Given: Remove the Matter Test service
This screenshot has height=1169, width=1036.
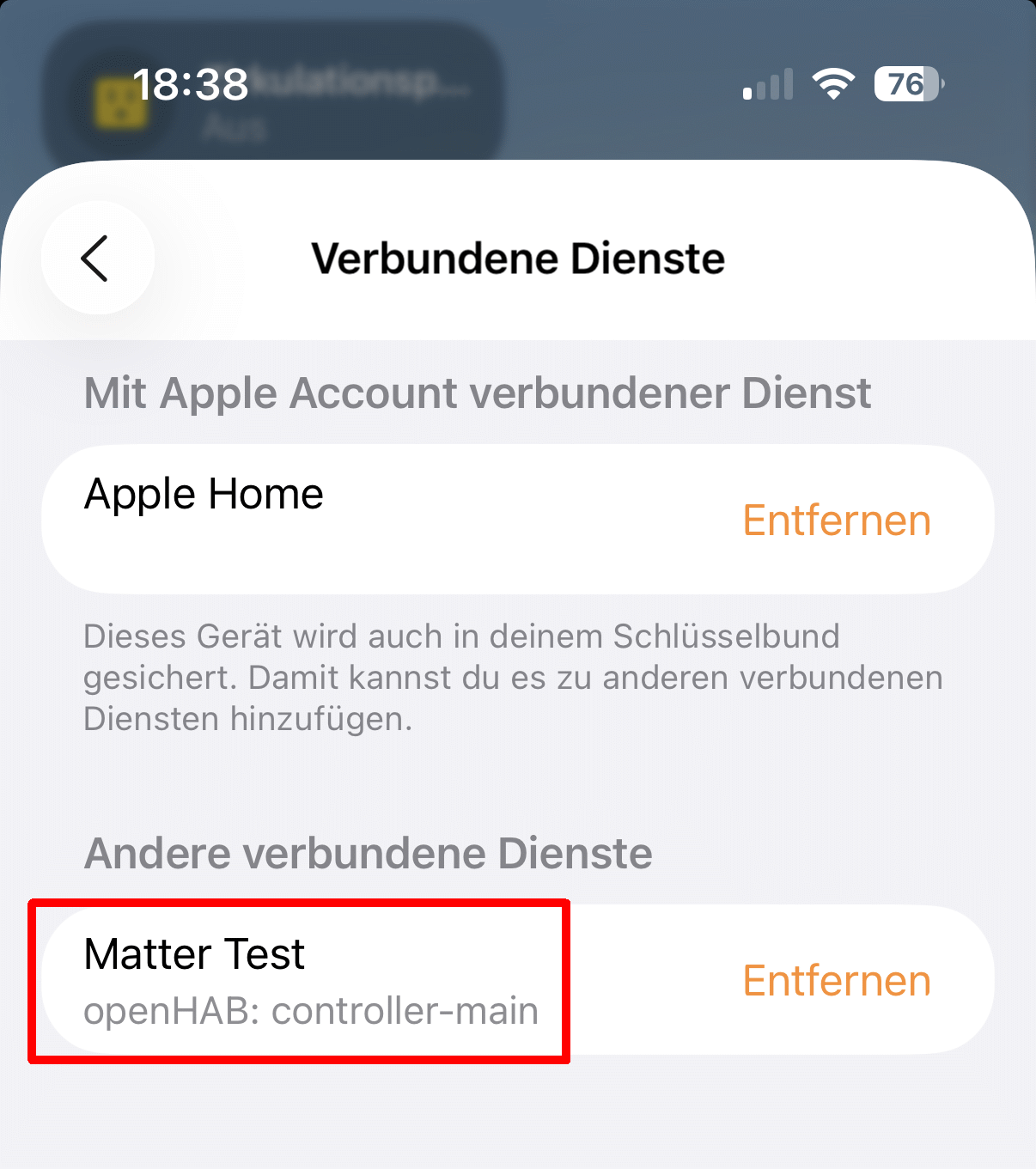Looking at the screenshot, I should (x=836, y=981).
